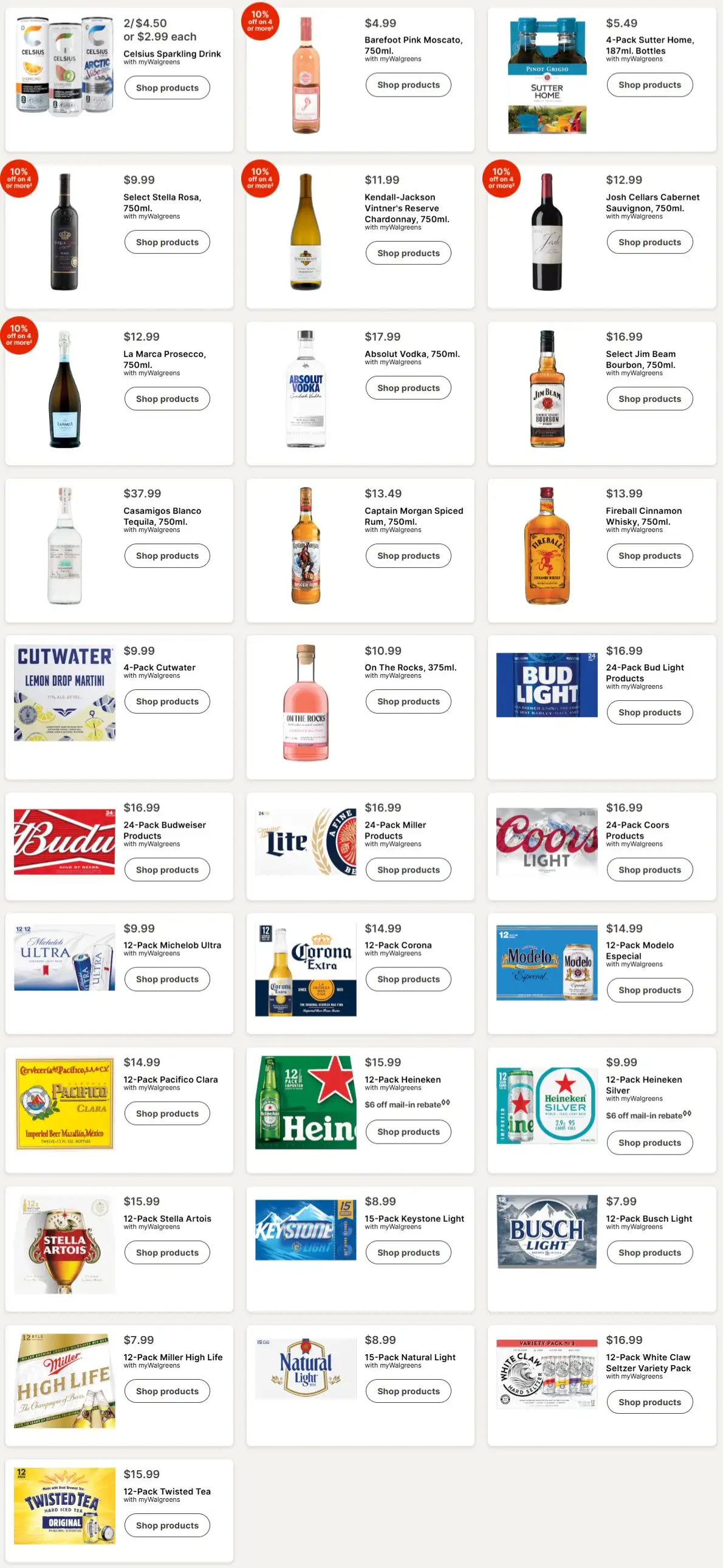Tap Shop products under 4-Pack Sutter Home

tap(649, 84)
